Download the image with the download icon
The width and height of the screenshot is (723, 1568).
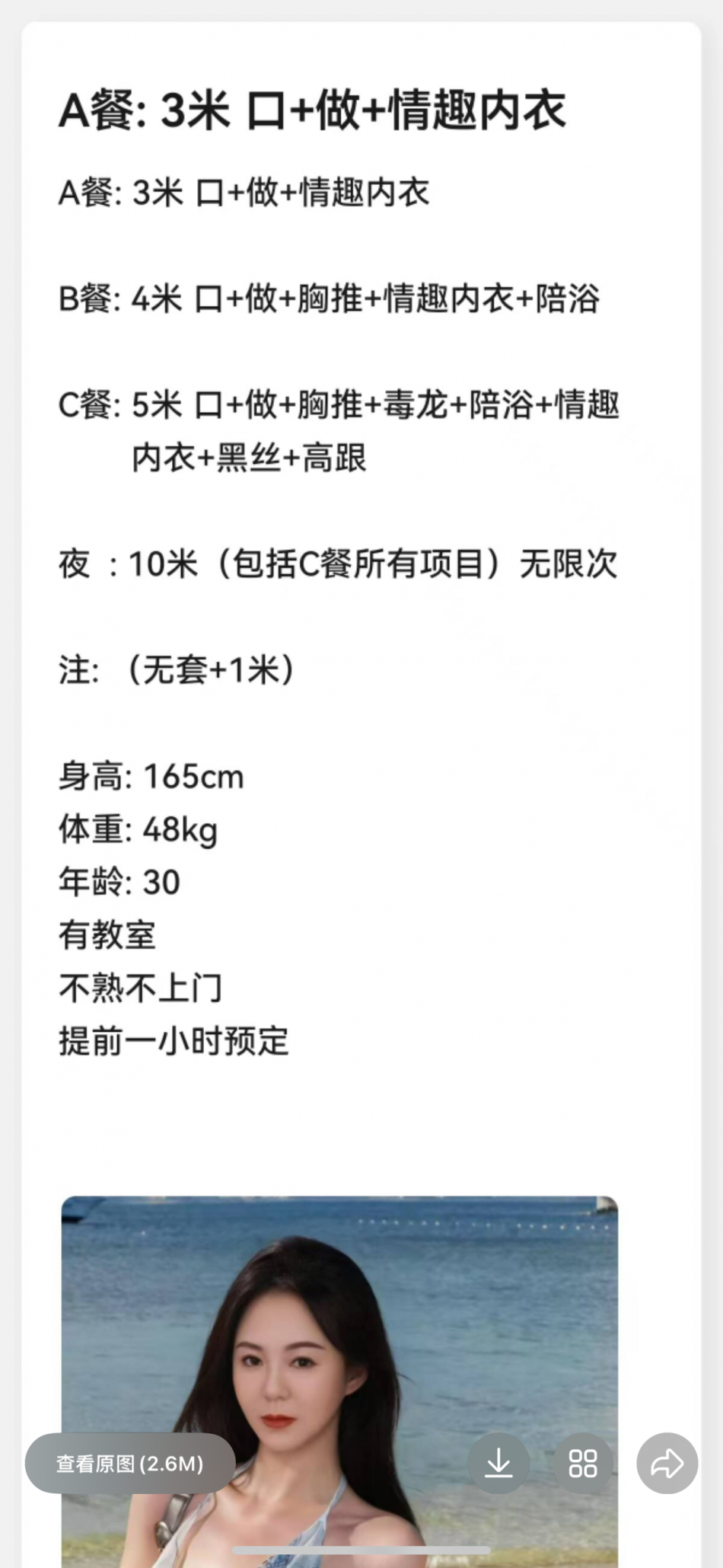(498, 1463)
